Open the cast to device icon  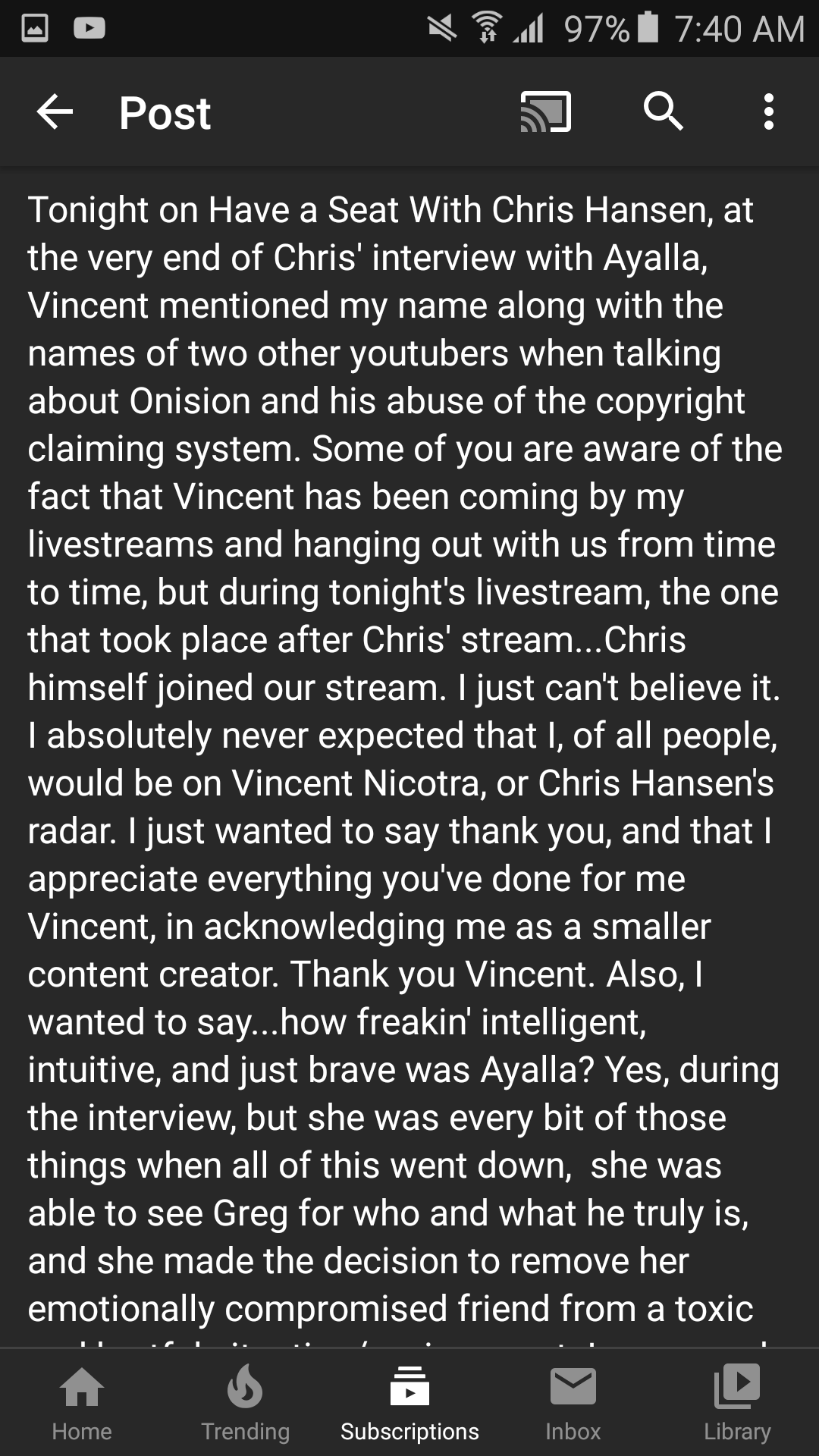tap(545, 112)
